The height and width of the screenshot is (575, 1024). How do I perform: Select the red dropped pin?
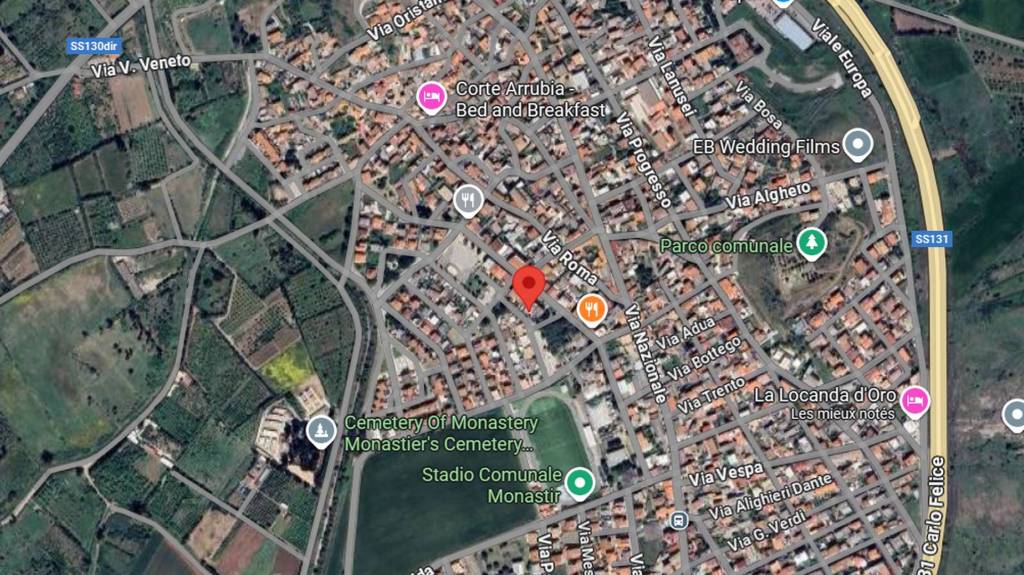point(529,287)
